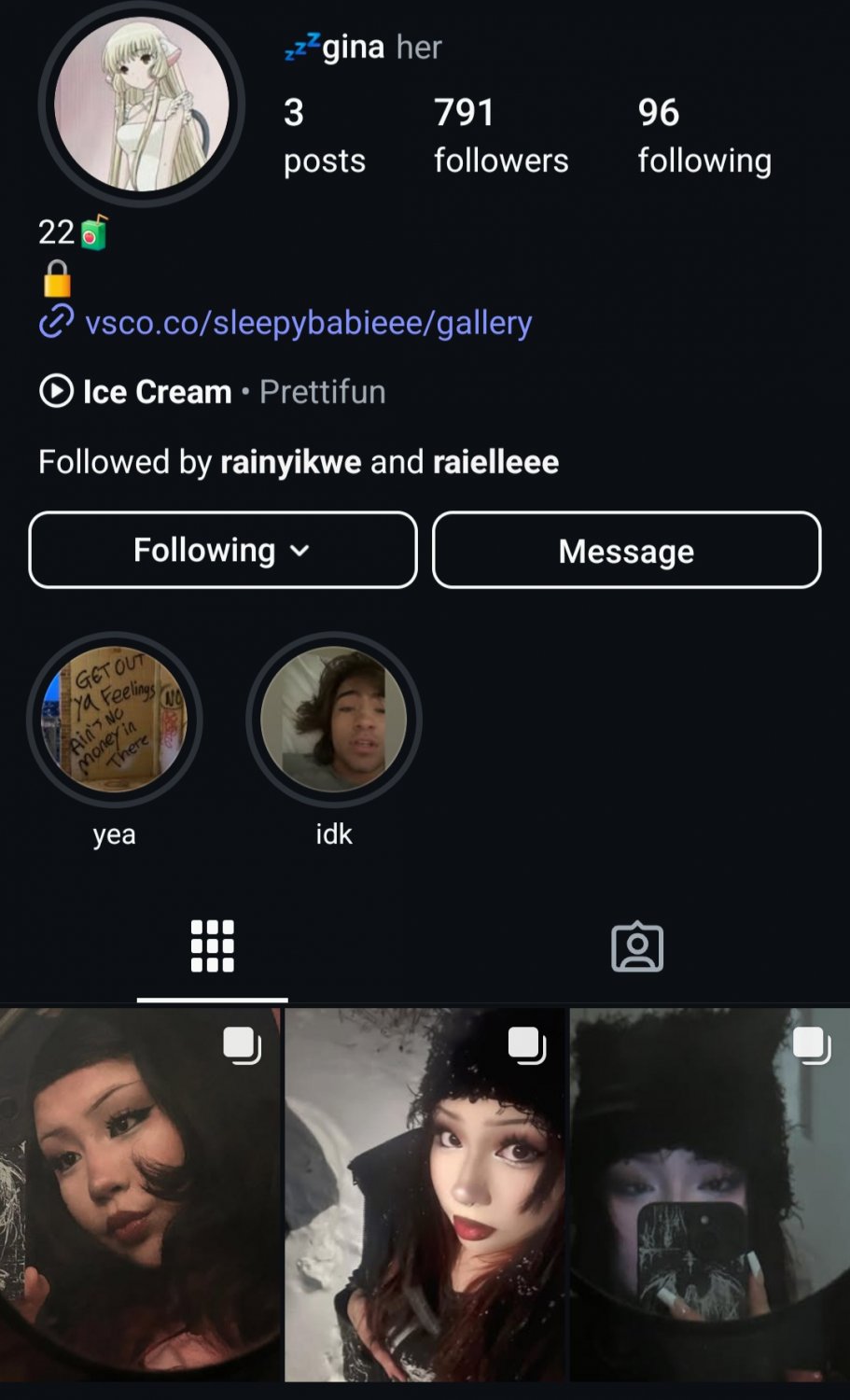Message gina
The height and width of the screenshot is (1400, 850).
626,551
